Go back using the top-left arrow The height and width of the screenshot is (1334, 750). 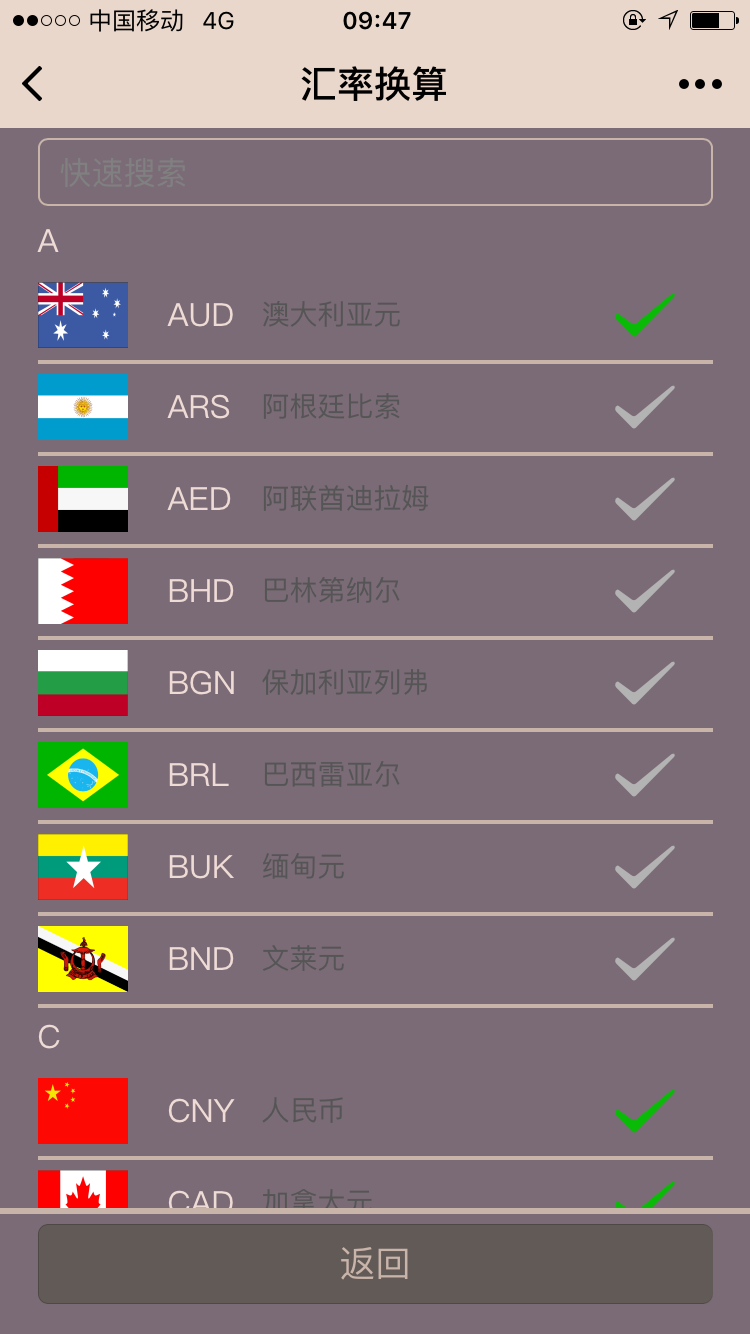click(x=32, y=84)
